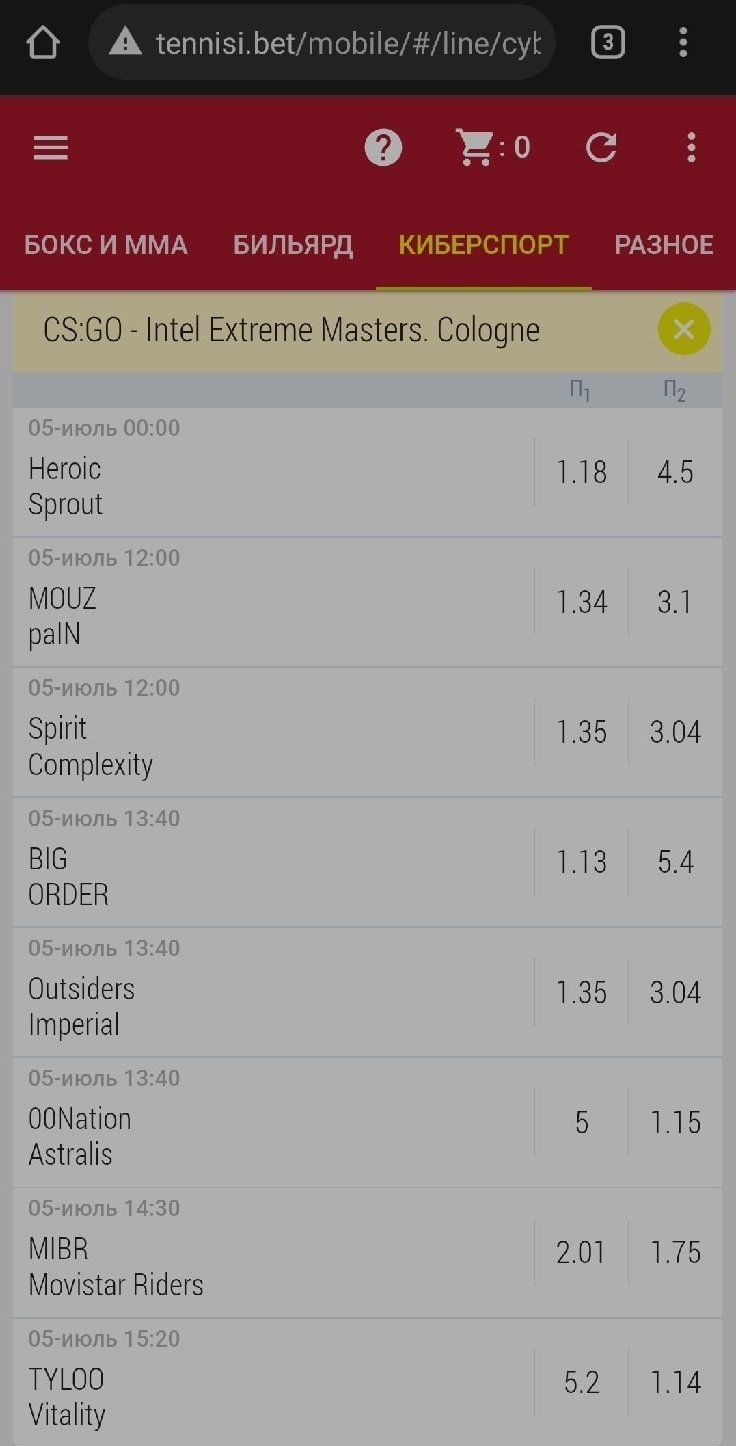Go to the browser home page

pos(43,42)
